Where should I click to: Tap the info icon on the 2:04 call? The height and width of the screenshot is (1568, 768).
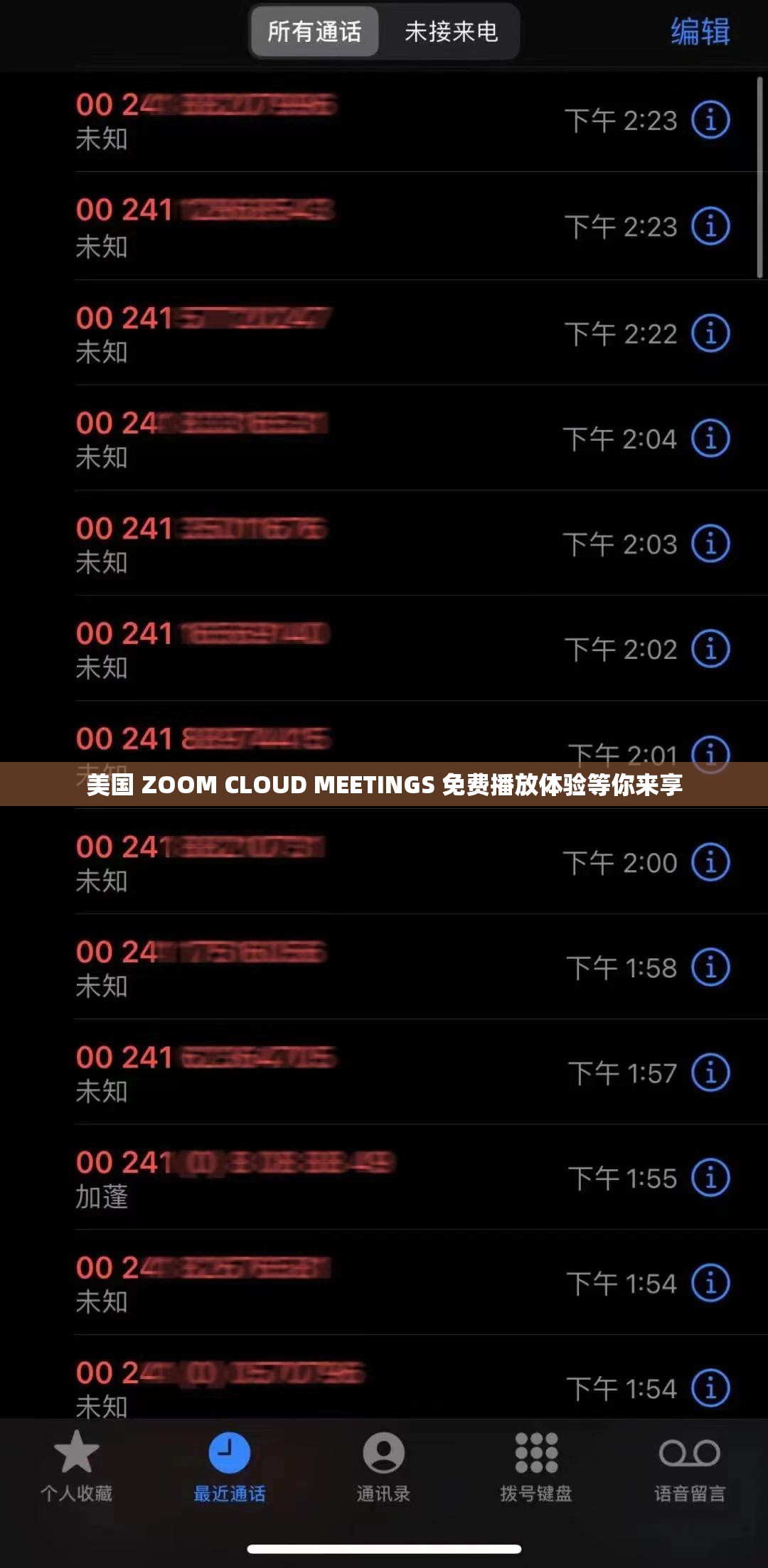click(x=710, y=439)
